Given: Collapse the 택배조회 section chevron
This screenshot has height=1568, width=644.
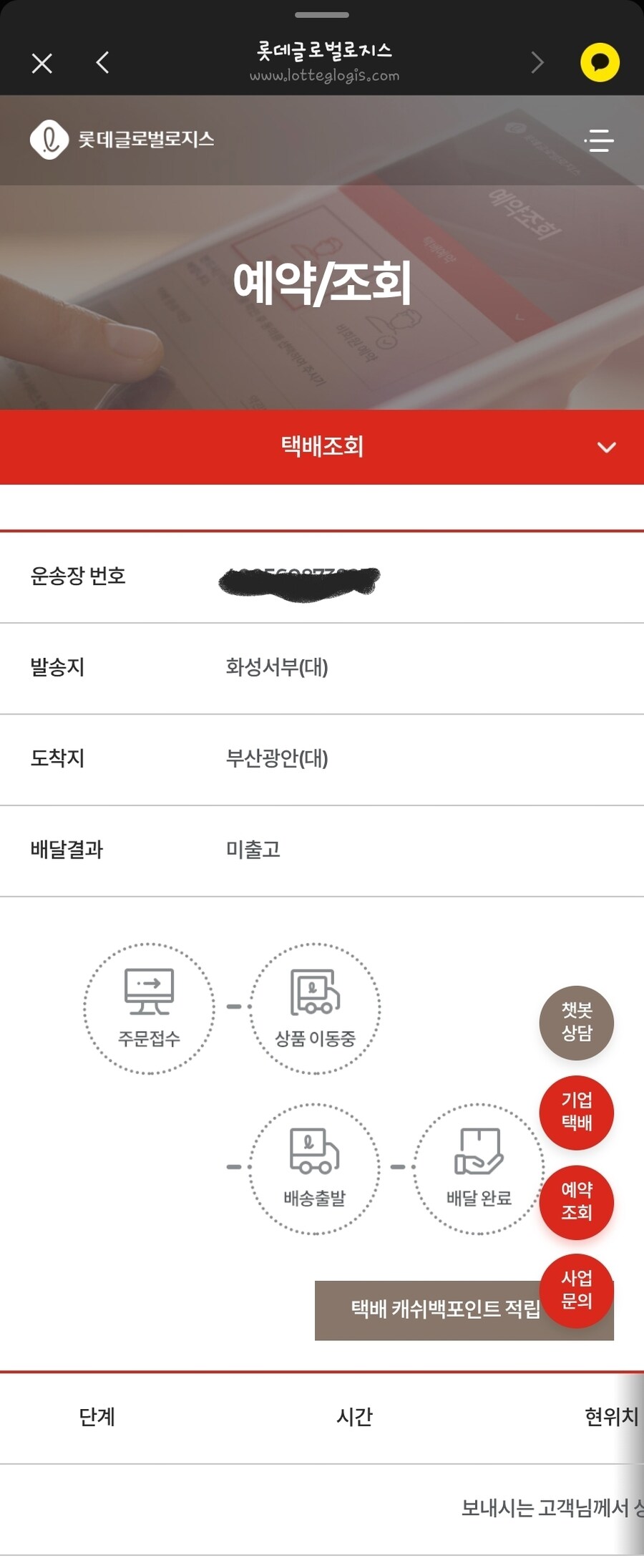Looking at the screenshot, I should (608, 448).
